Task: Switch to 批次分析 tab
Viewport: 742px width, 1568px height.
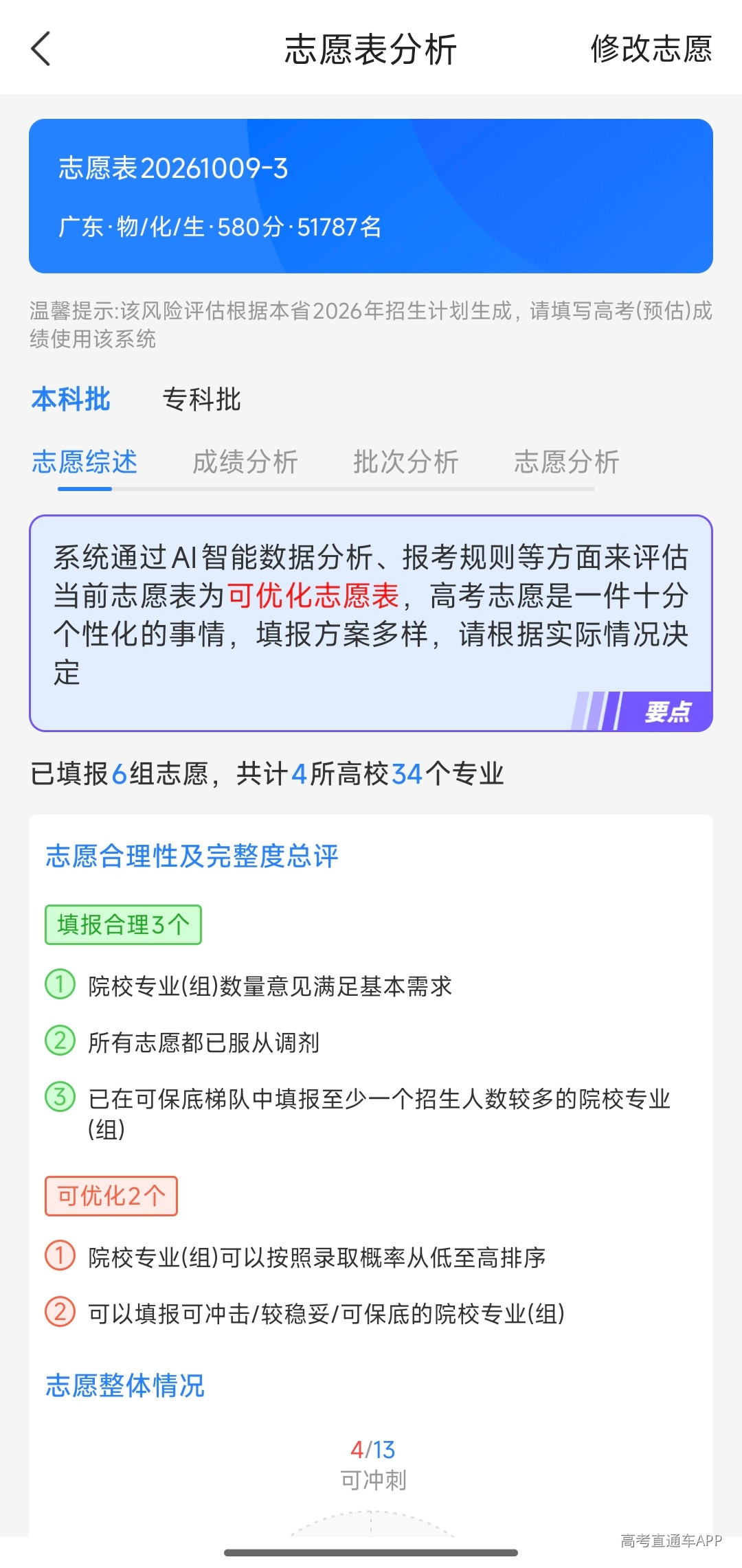Action: click(x=406, y=462)
